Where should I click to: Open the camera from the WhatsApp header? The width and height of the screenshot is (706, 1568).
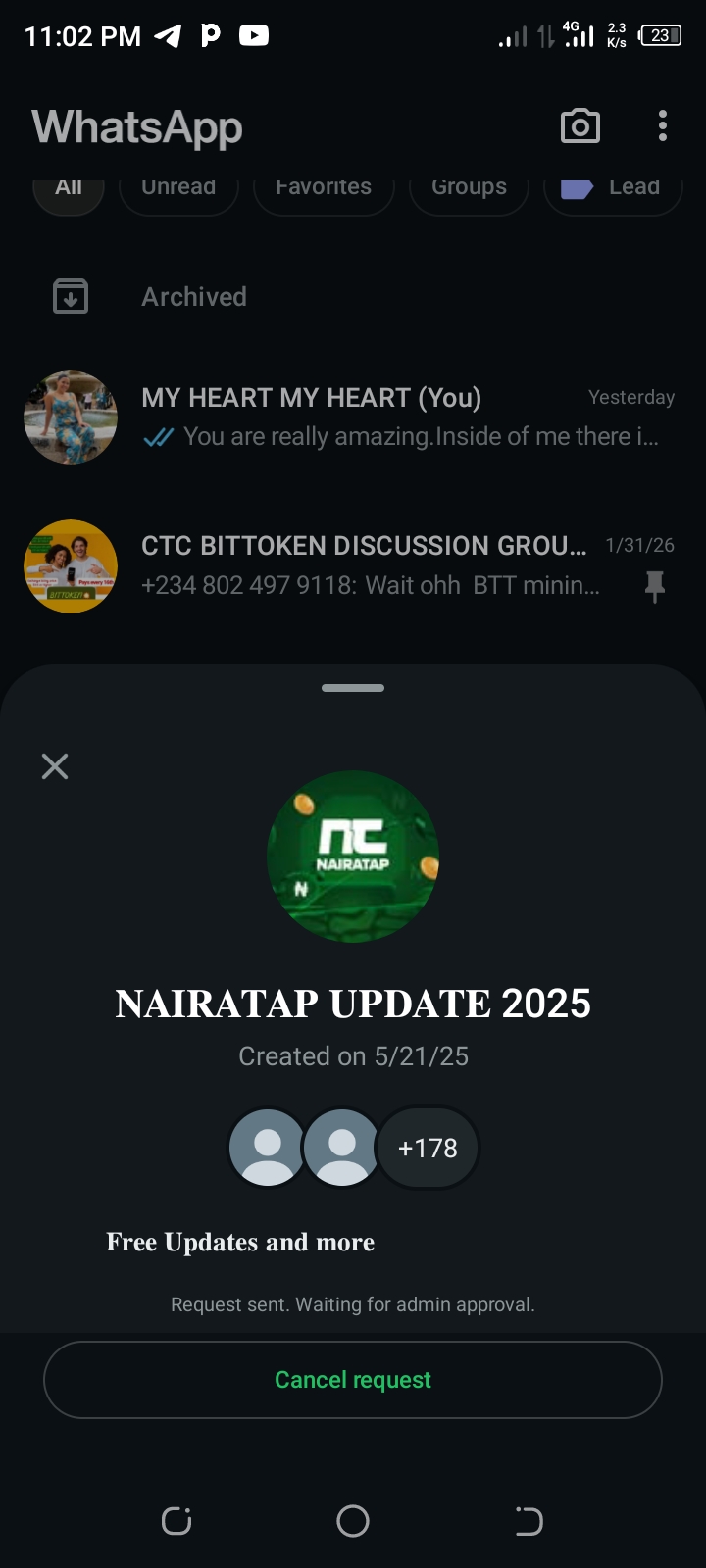[580, 126]
